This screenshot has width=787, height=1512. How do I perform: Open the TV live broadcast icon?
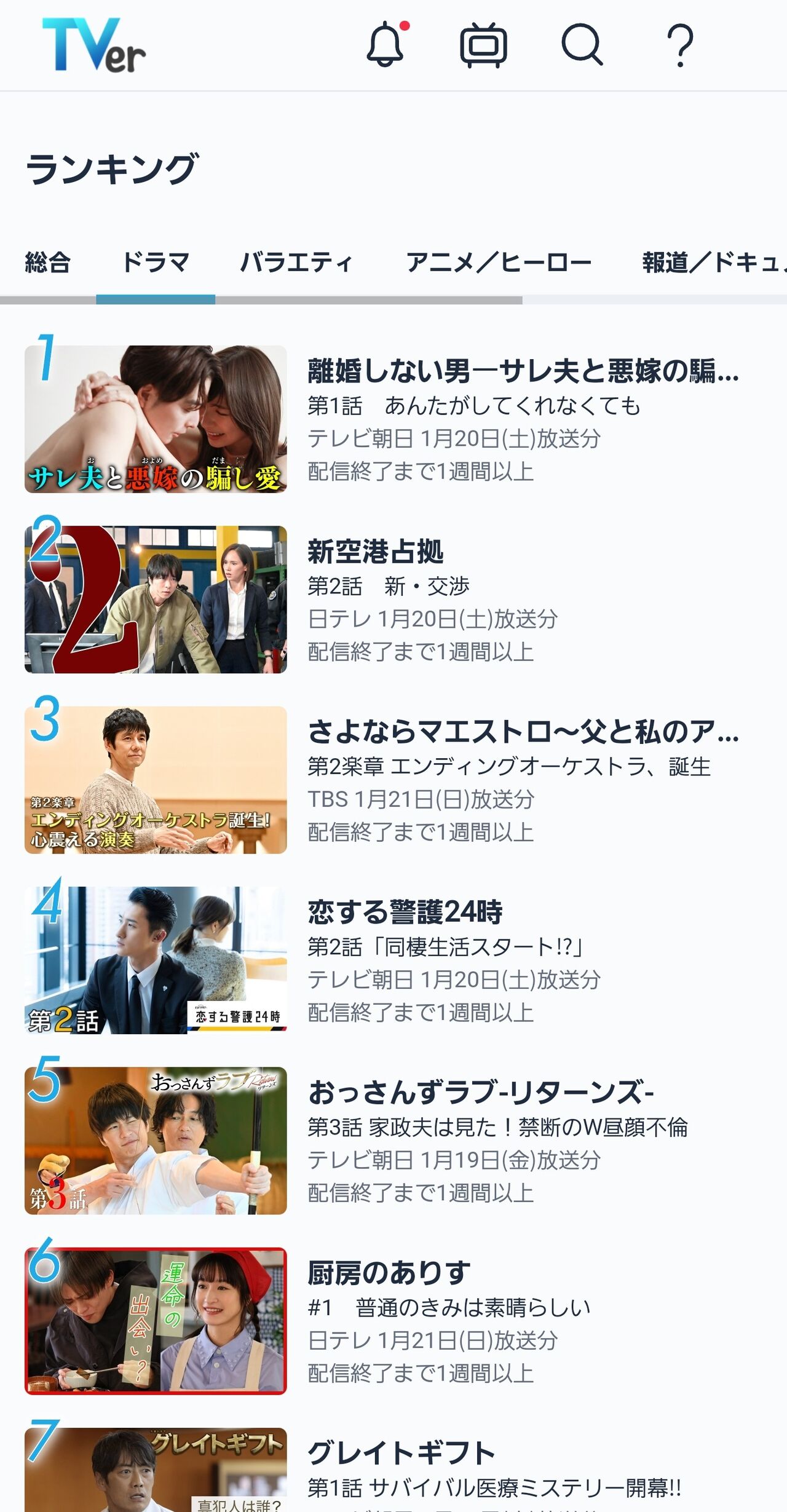(x=483, y=45)
